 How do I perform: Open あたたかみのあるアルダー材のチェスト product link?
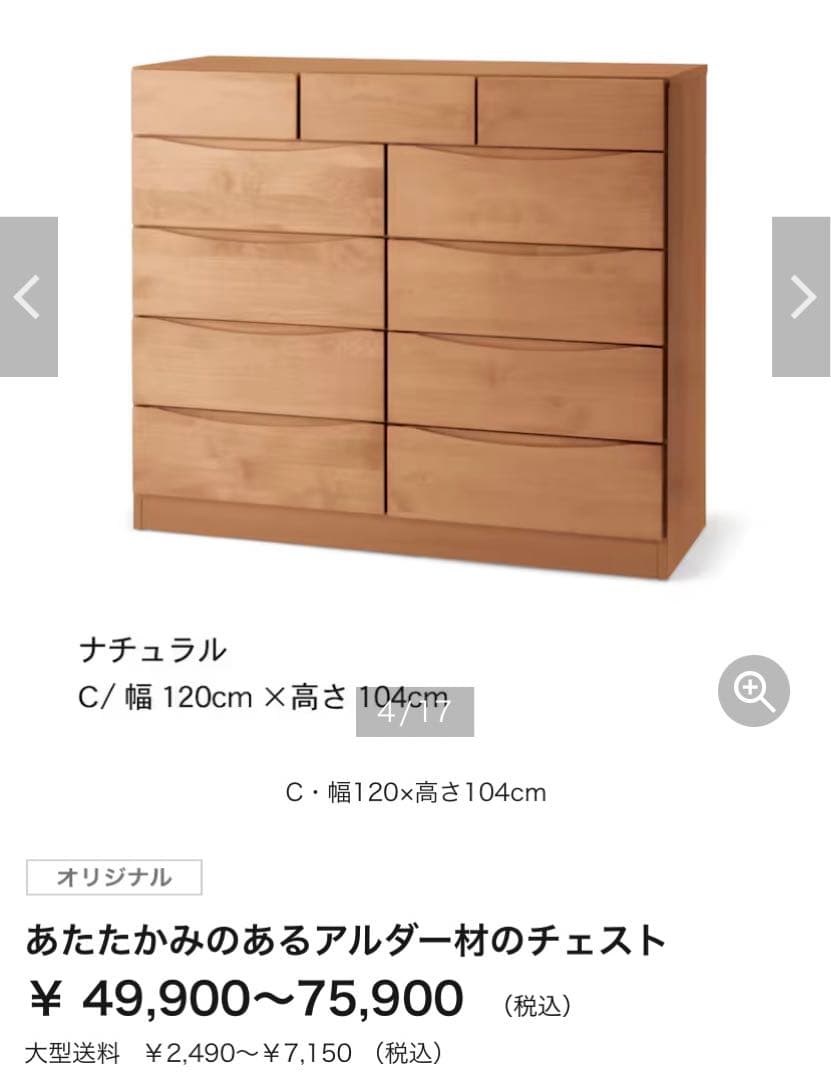click(x=349, y=938)
